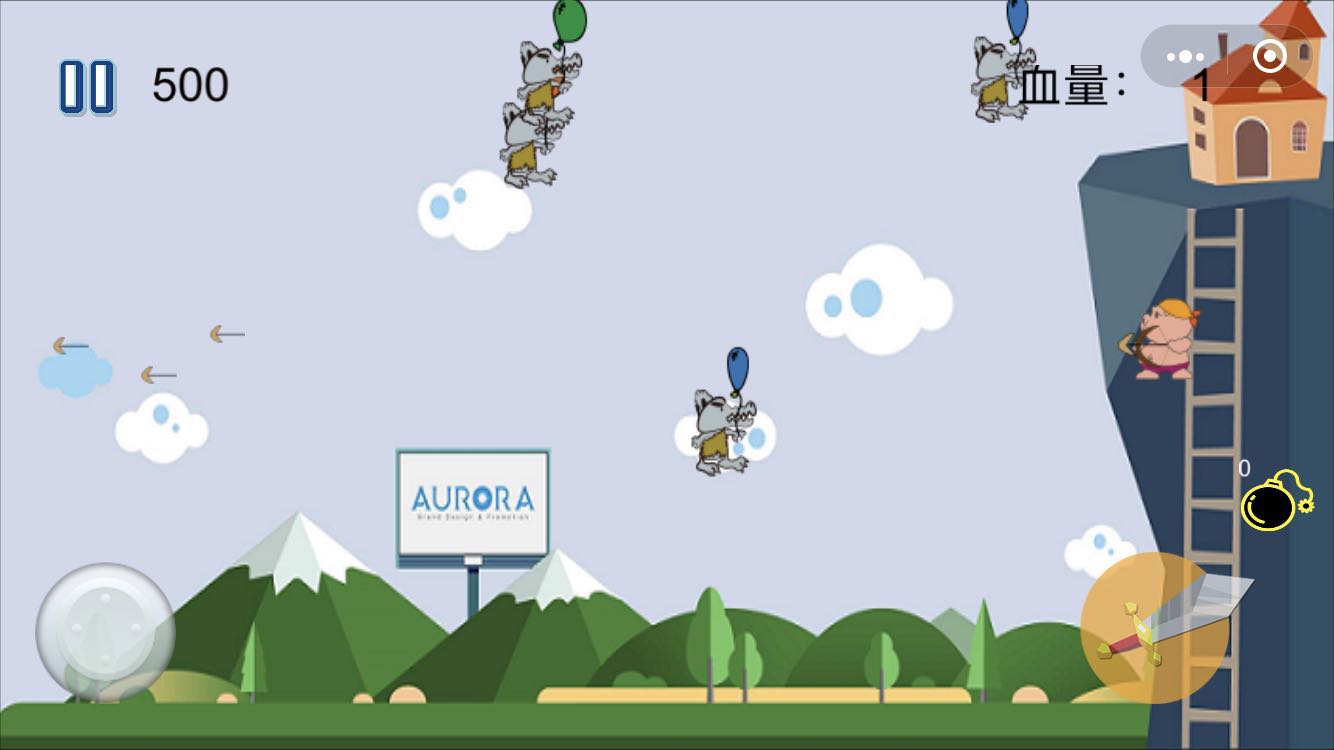Pause the game
Image resolution: width=1334 pixels, height=750 pixels.
tap(87, 87)
